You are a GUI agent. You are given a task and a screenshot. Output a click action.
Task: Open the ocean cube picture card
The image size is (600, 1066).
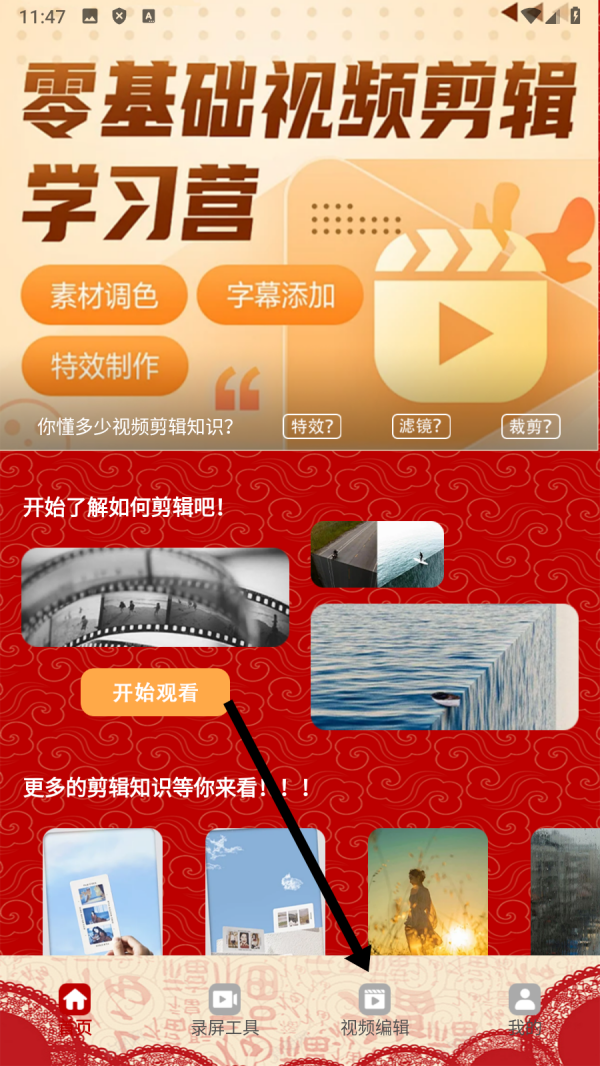pos(444,666)
